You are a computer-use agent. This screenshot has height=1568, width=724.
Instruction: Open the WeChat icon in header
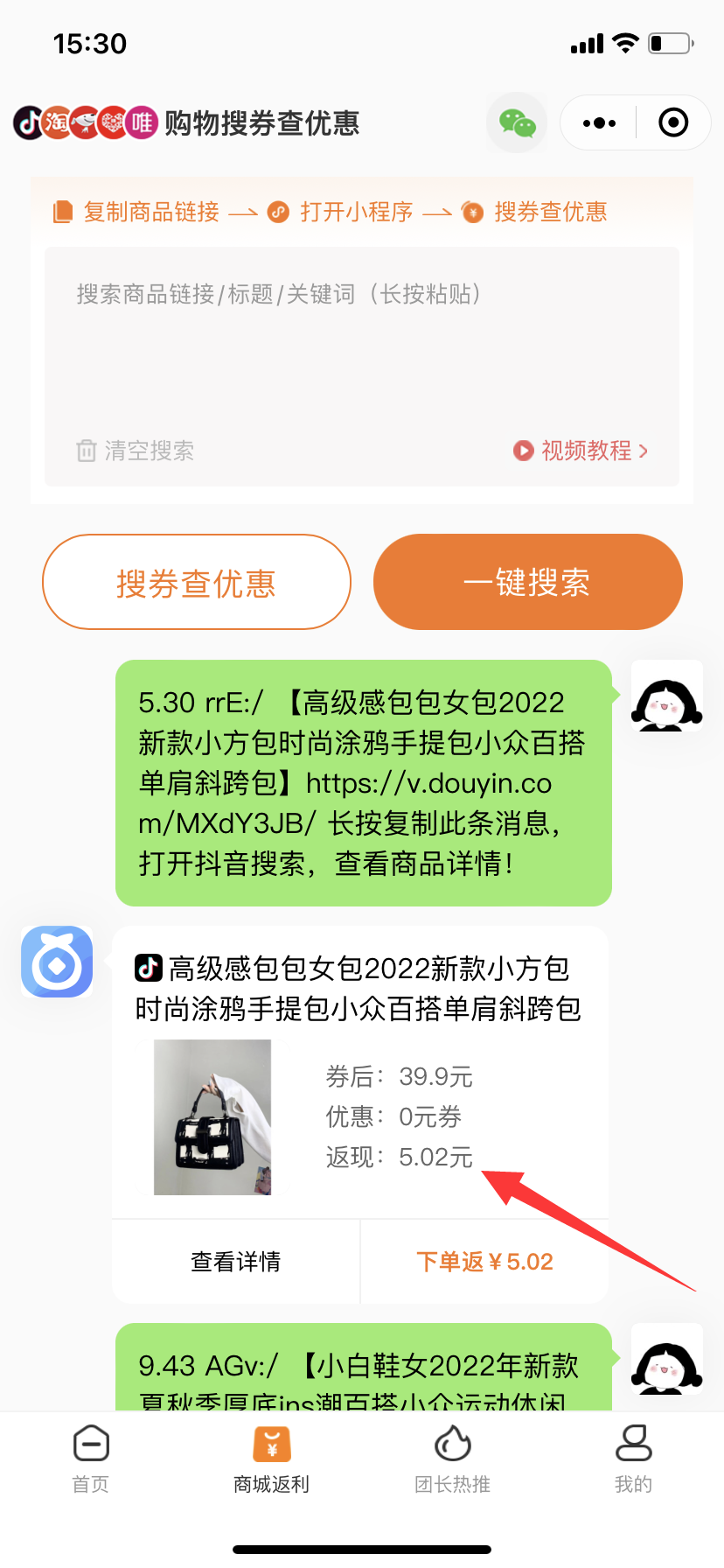[517, 123]
